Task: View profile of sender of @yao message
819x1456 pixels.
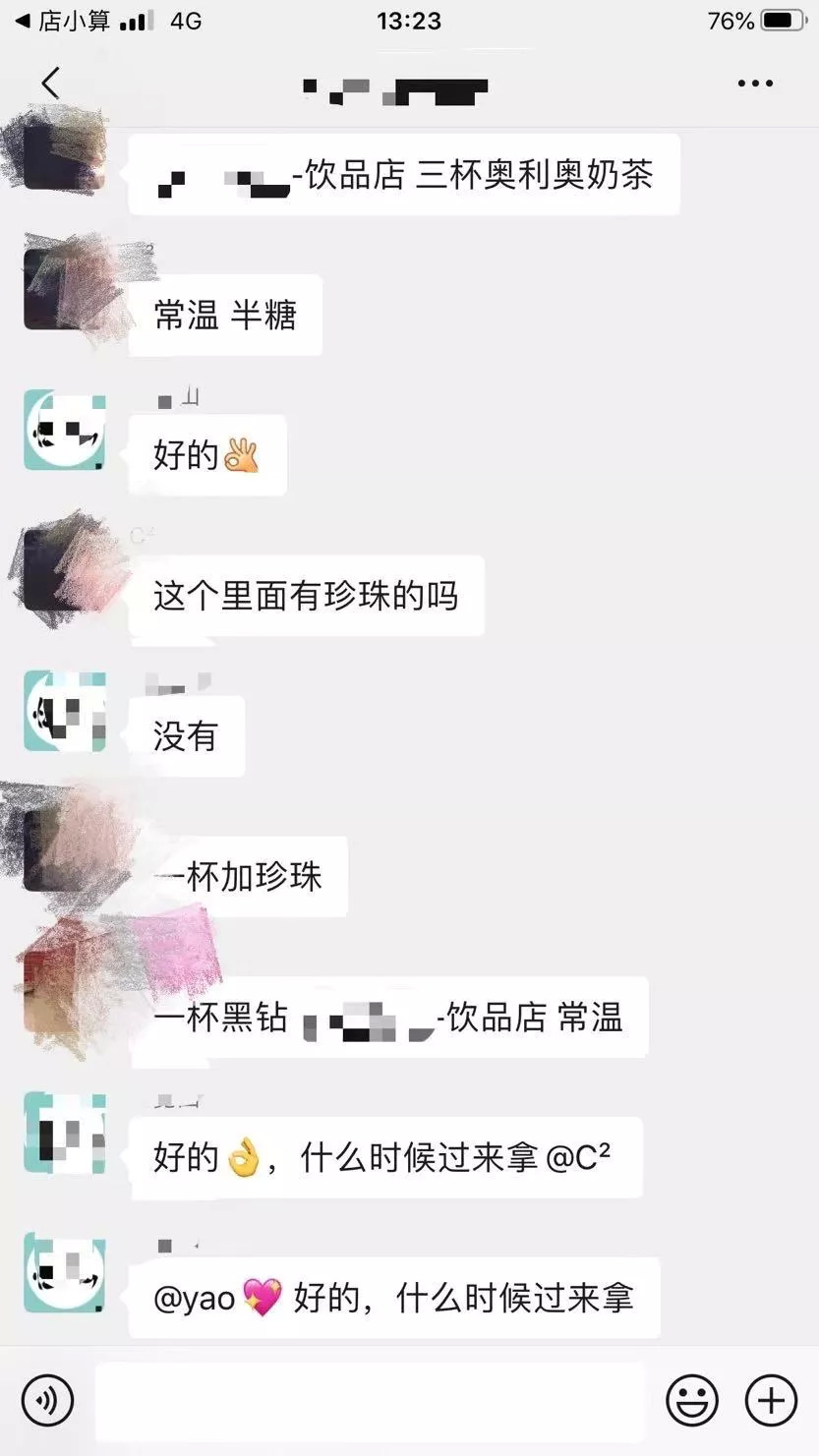Action: point(65,1272)
